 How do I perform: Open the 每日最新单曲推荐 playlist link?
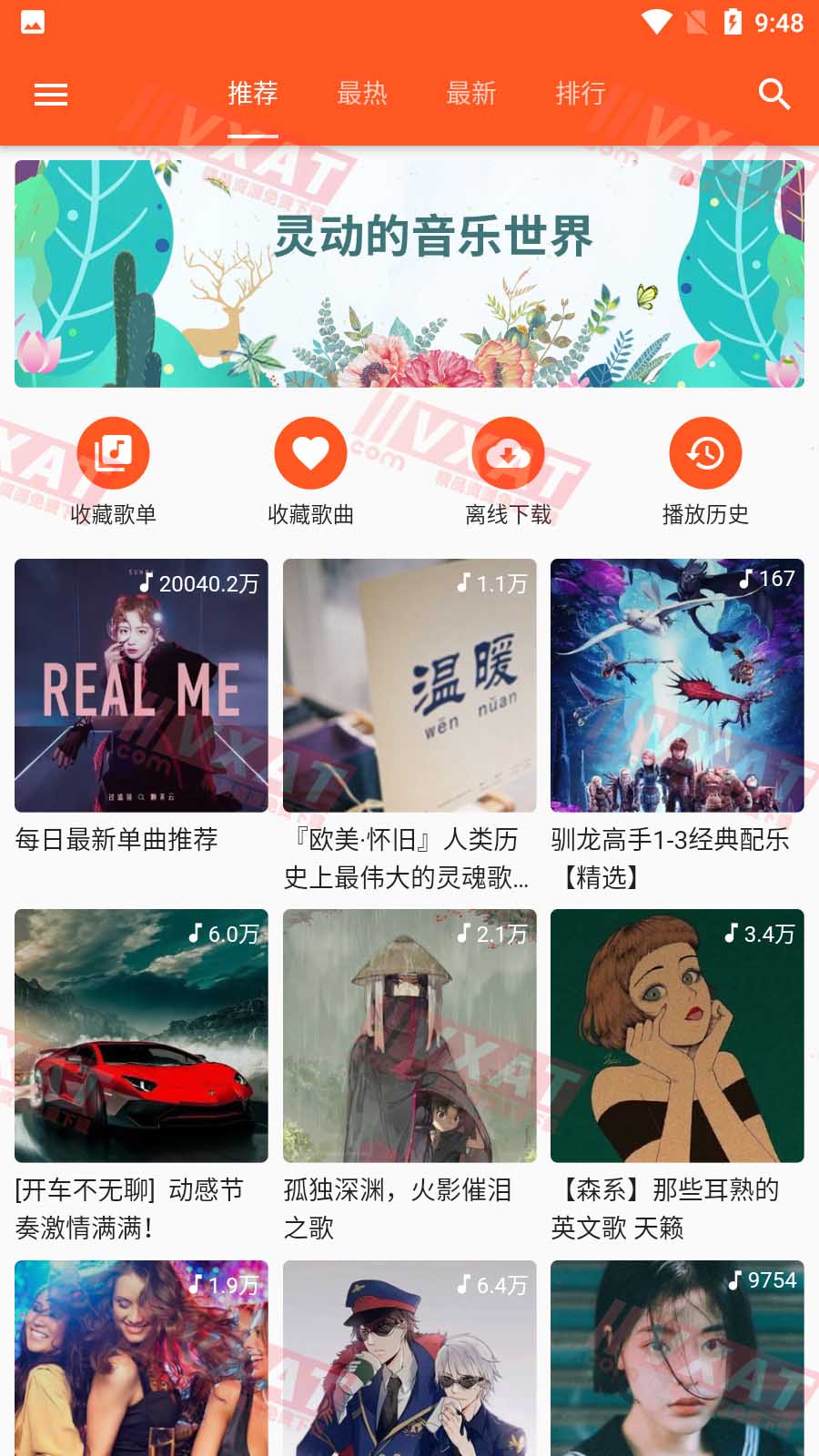point(116,842)
